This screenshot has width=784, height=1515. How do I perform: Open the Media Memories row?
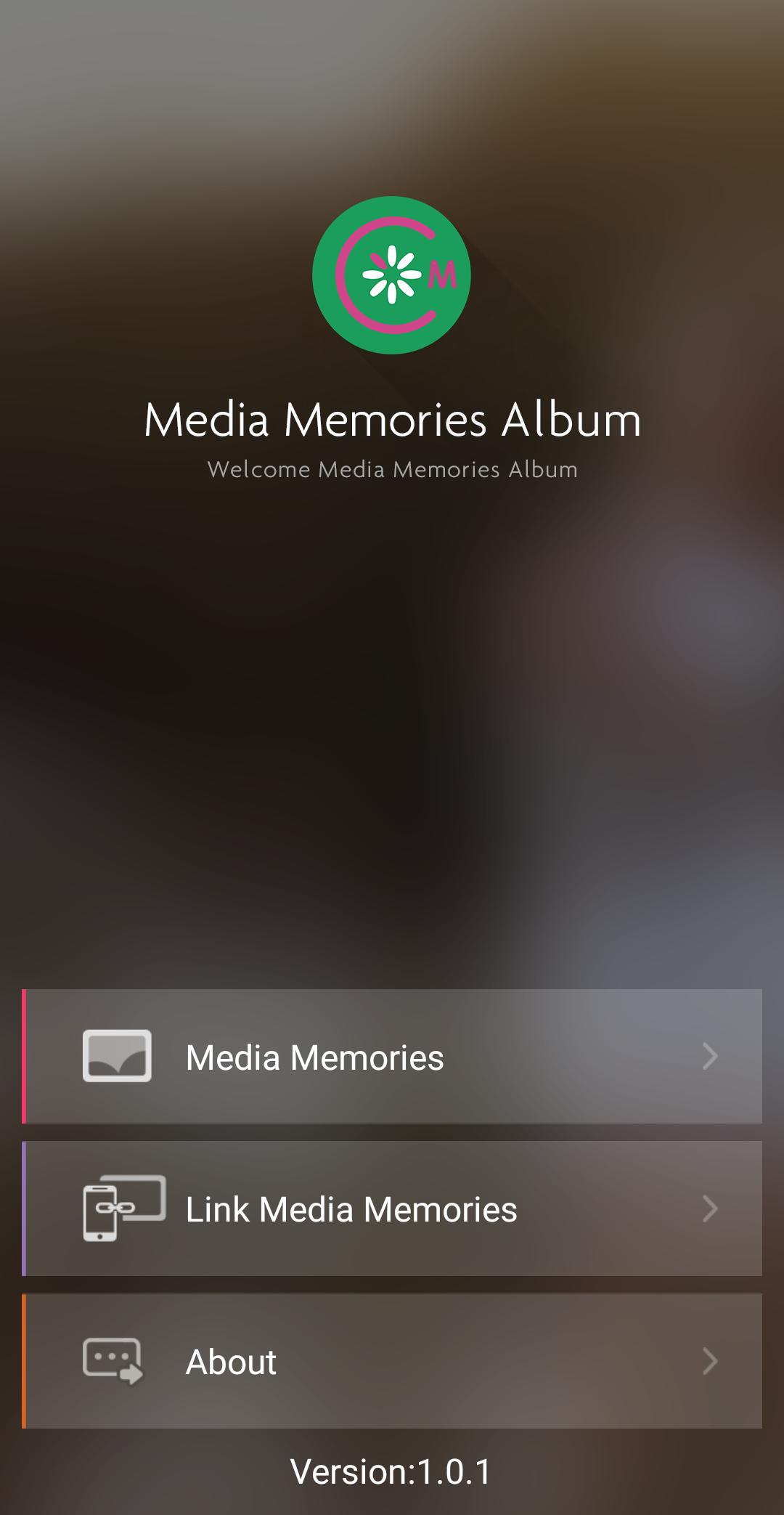392,1057
